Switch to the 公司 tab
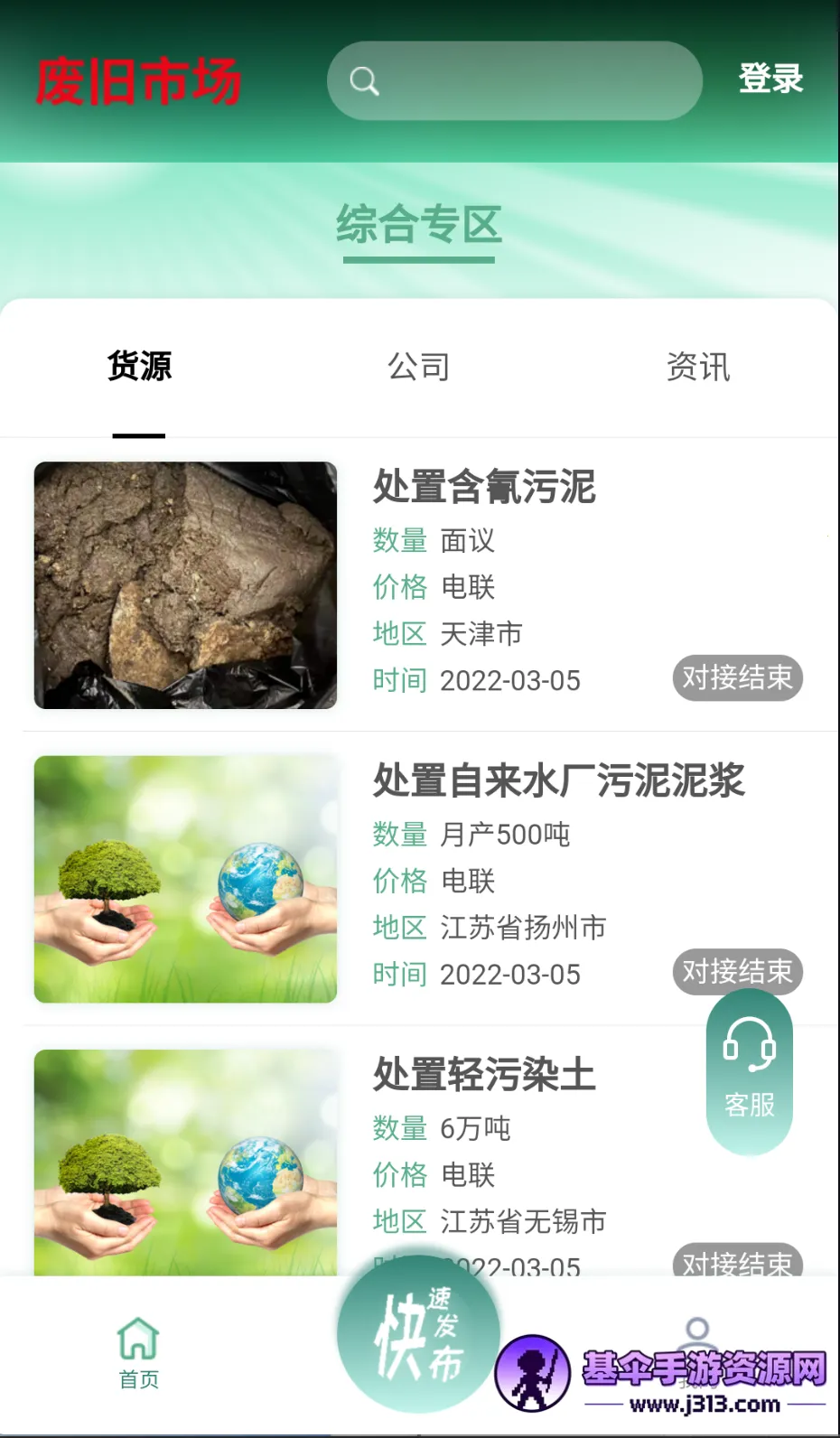 tap(418, 367)
